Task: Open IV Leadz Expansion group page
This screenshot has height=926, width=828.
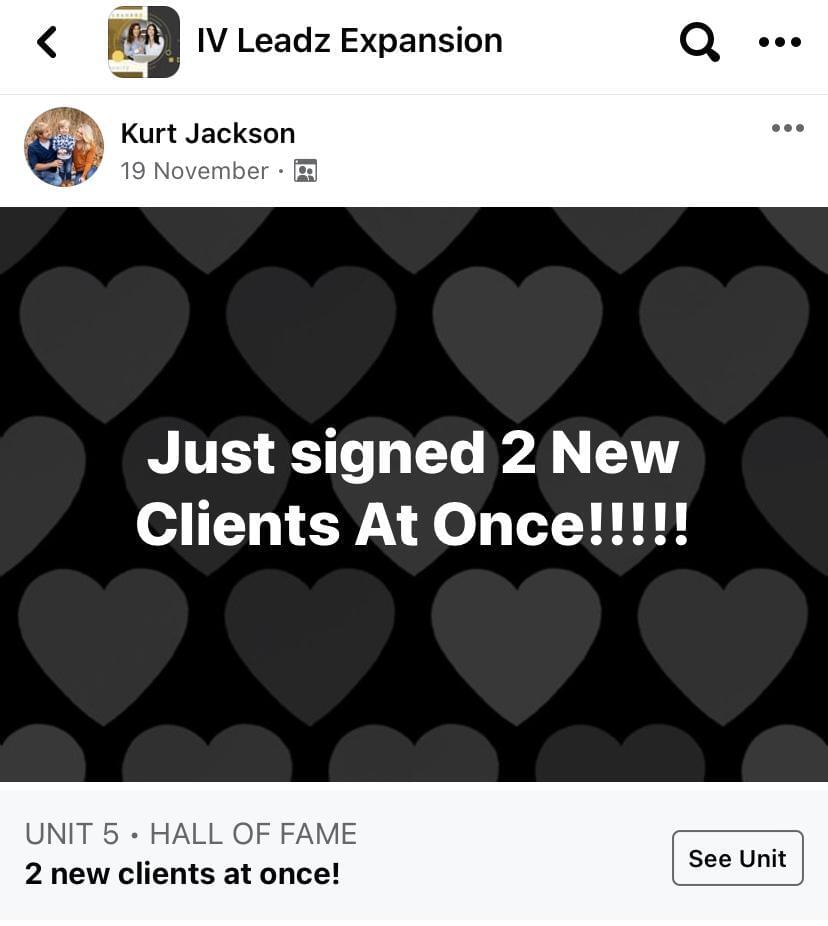Action: pos(349,41)
